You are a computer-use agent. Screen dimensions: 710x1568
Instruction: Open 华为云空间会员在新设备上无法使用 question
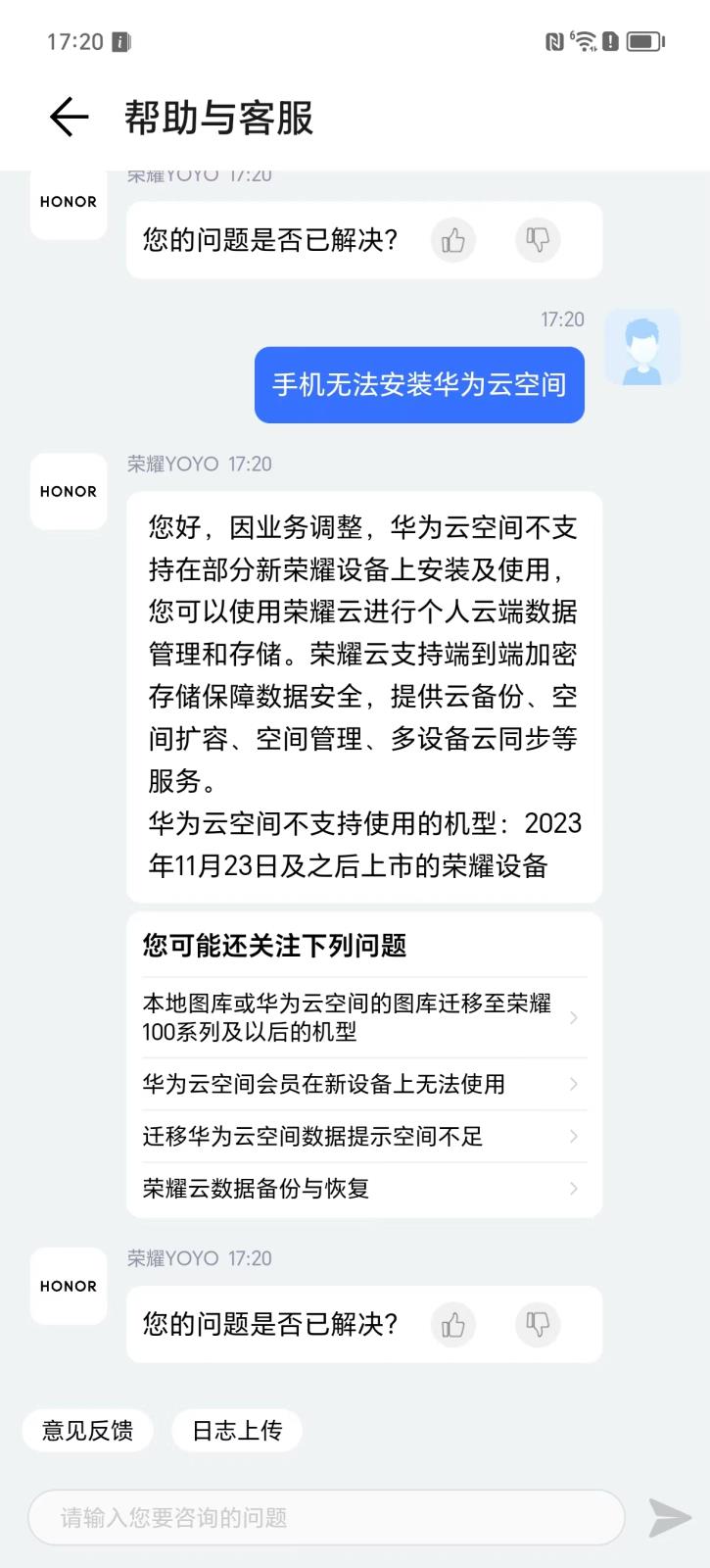(364, 1084)
